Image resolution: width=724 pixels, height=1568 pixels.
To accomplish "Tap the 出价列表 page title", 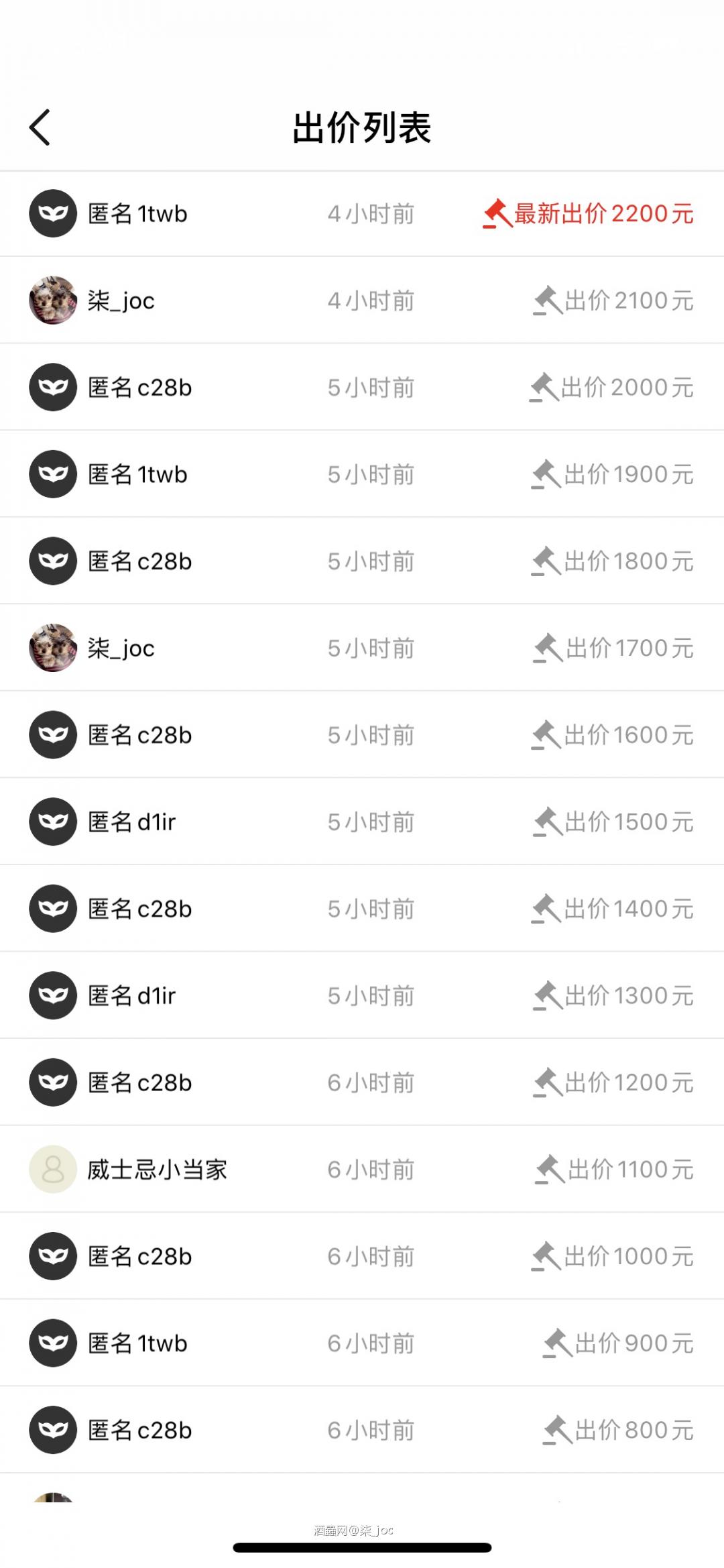I will coord(362,127).
